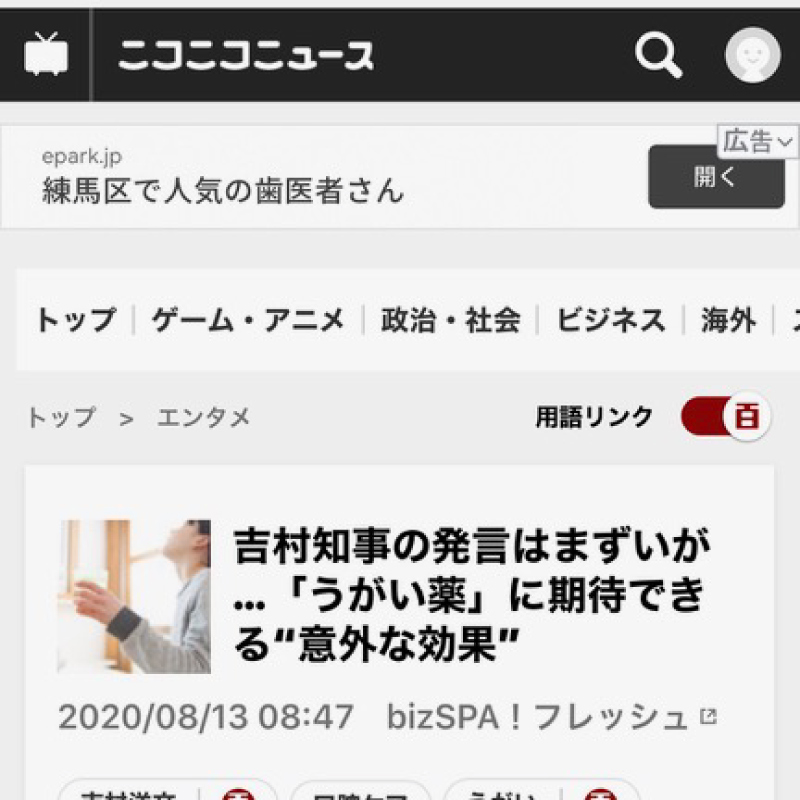Open the niconico TV icon menu

[x=46, y=55]
